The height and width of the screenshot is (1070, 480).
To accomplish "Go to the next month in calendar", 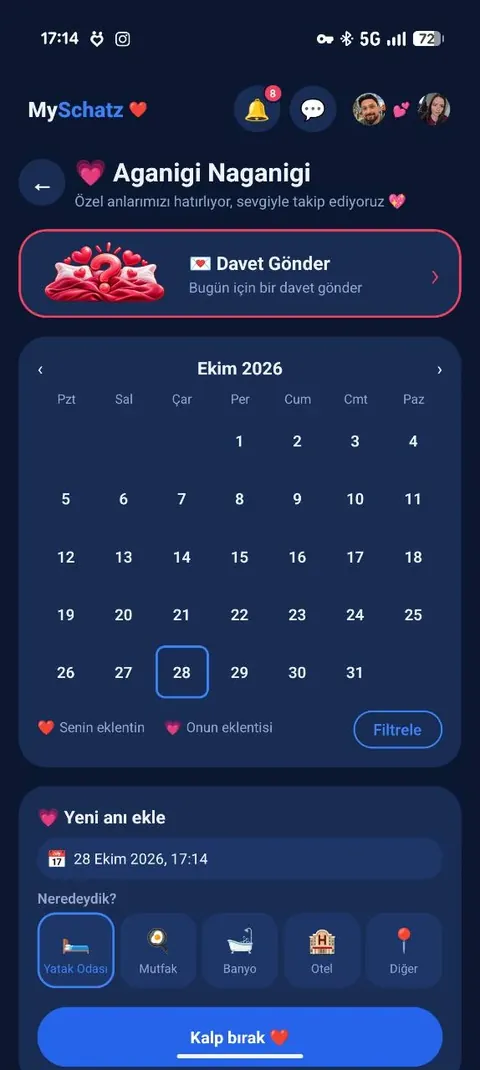I will click(x=439, y=370).
